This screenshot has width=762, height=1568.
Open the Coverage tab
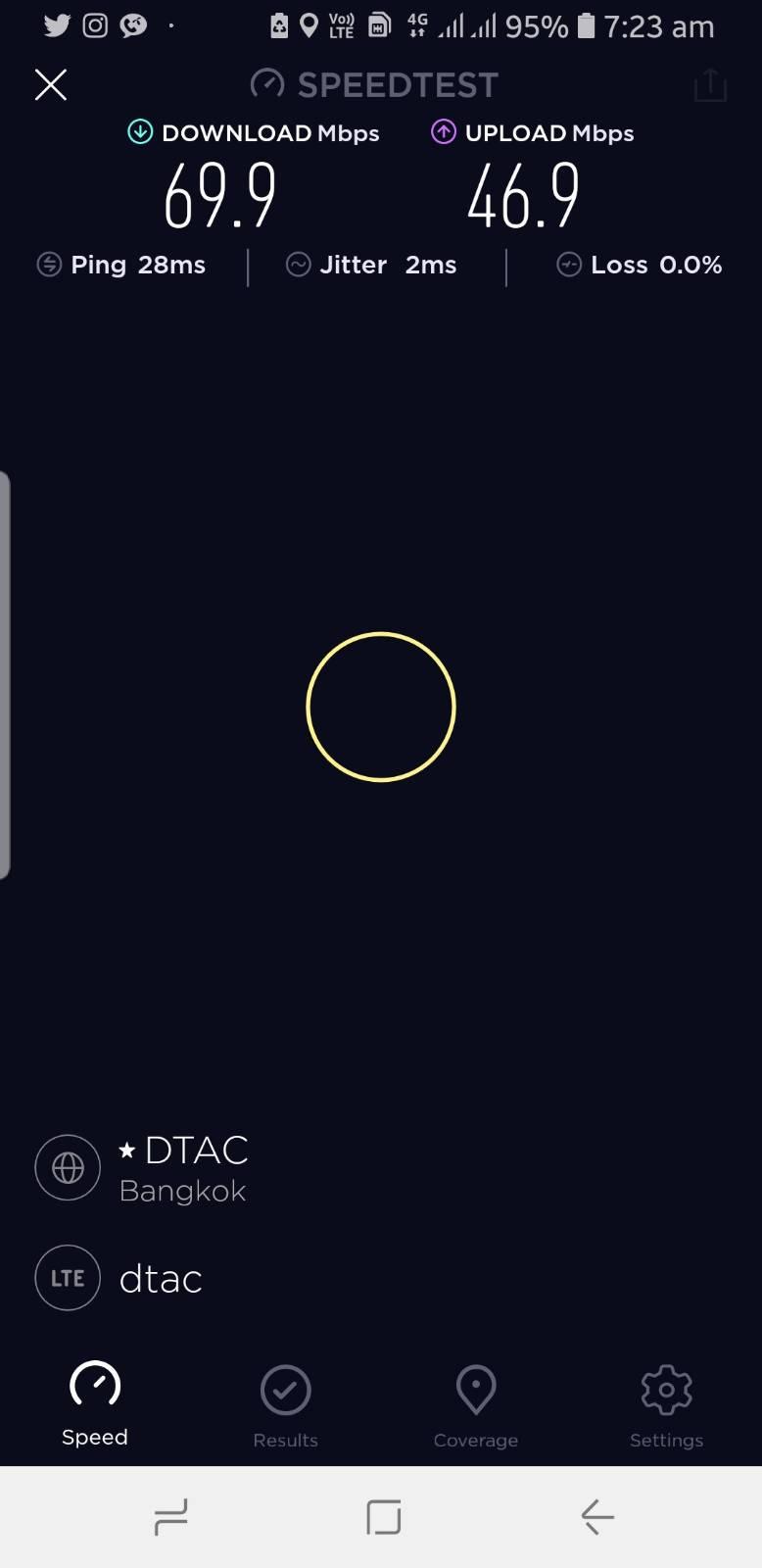point(476,1405)
